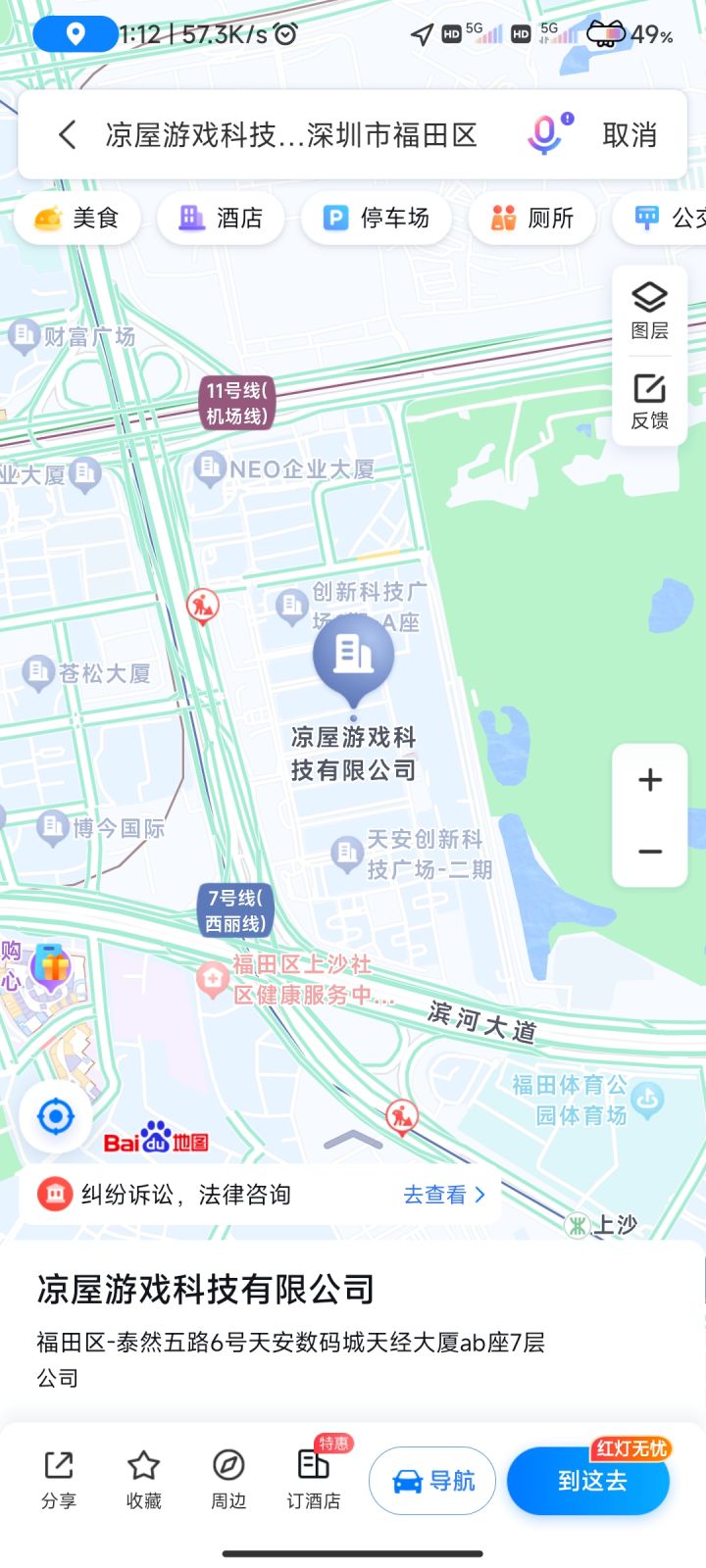Find nearby 停车场 via chip
Viewport: 706px width, 1568px height.
tap(377, 218)
